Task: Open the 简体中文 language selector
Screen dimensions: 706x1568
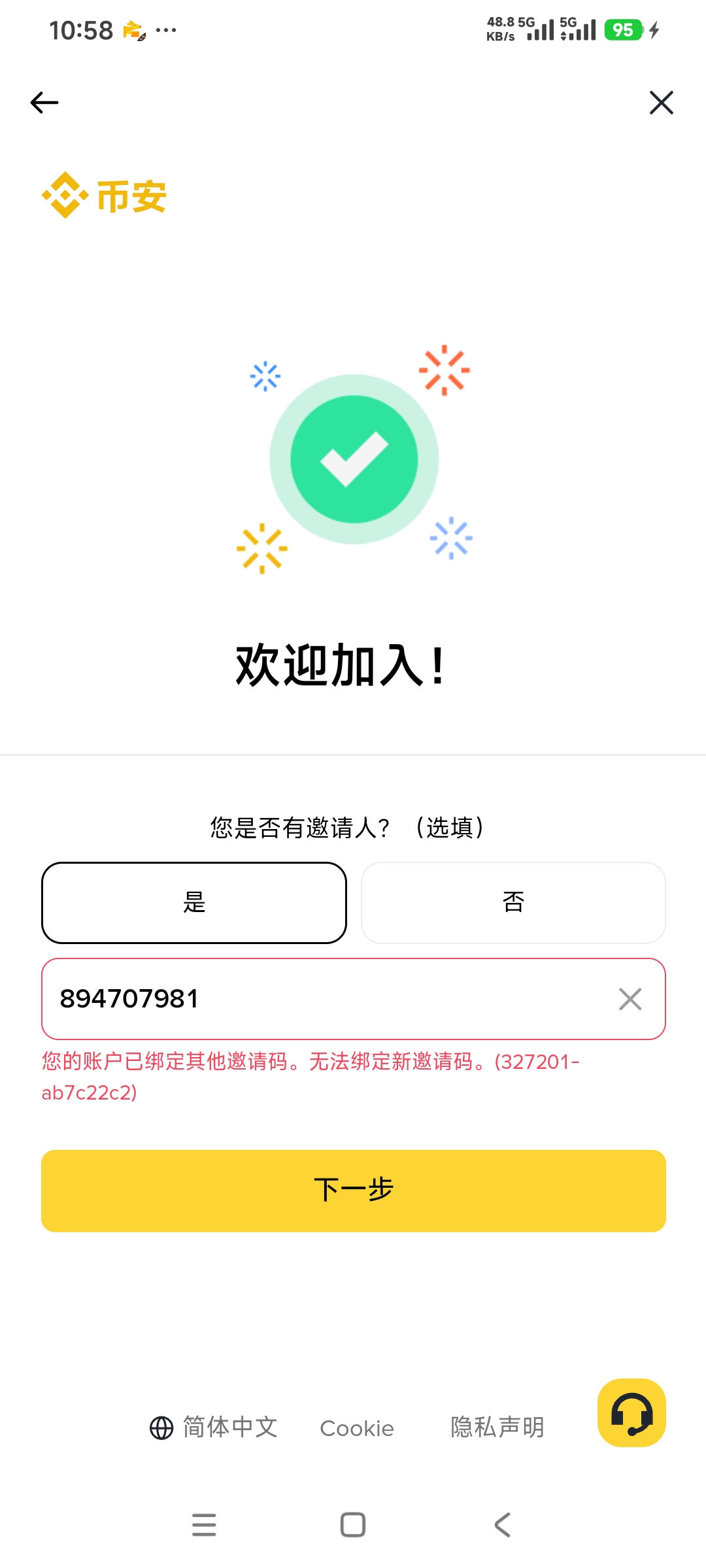Action: pos(230,1428)
